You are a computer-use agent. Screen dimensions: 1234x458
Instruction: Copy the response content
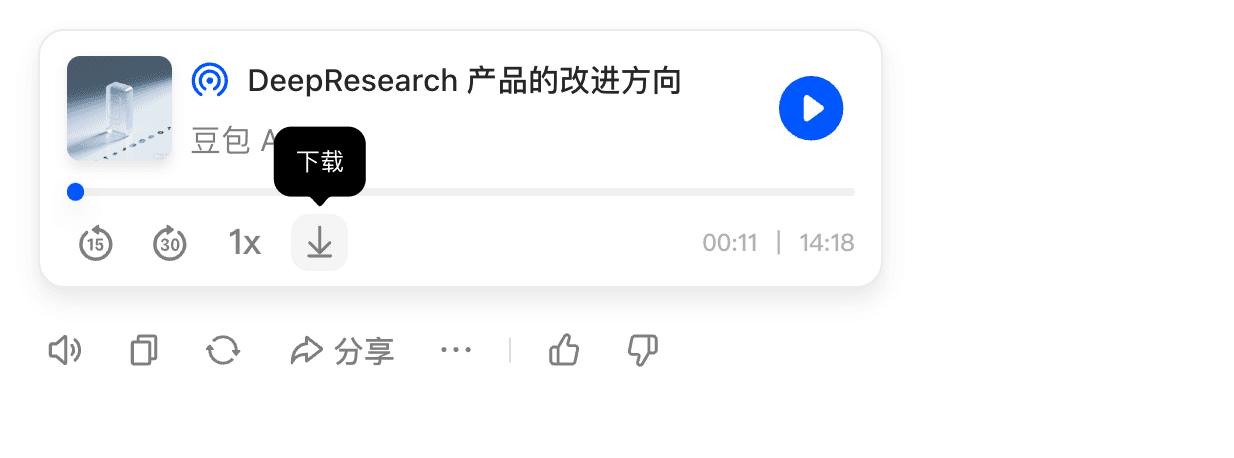[x=144, y=351]
